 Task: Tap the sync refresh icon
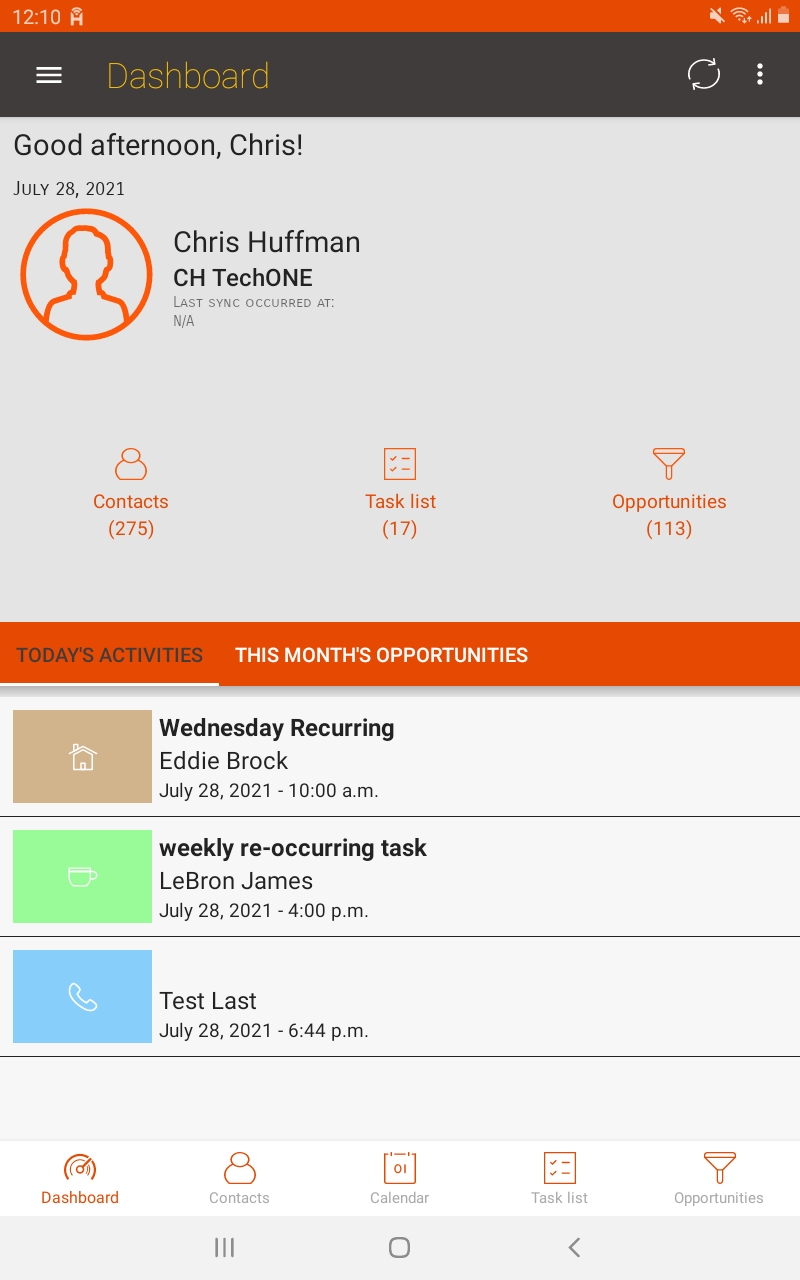[x=704, y=75]
